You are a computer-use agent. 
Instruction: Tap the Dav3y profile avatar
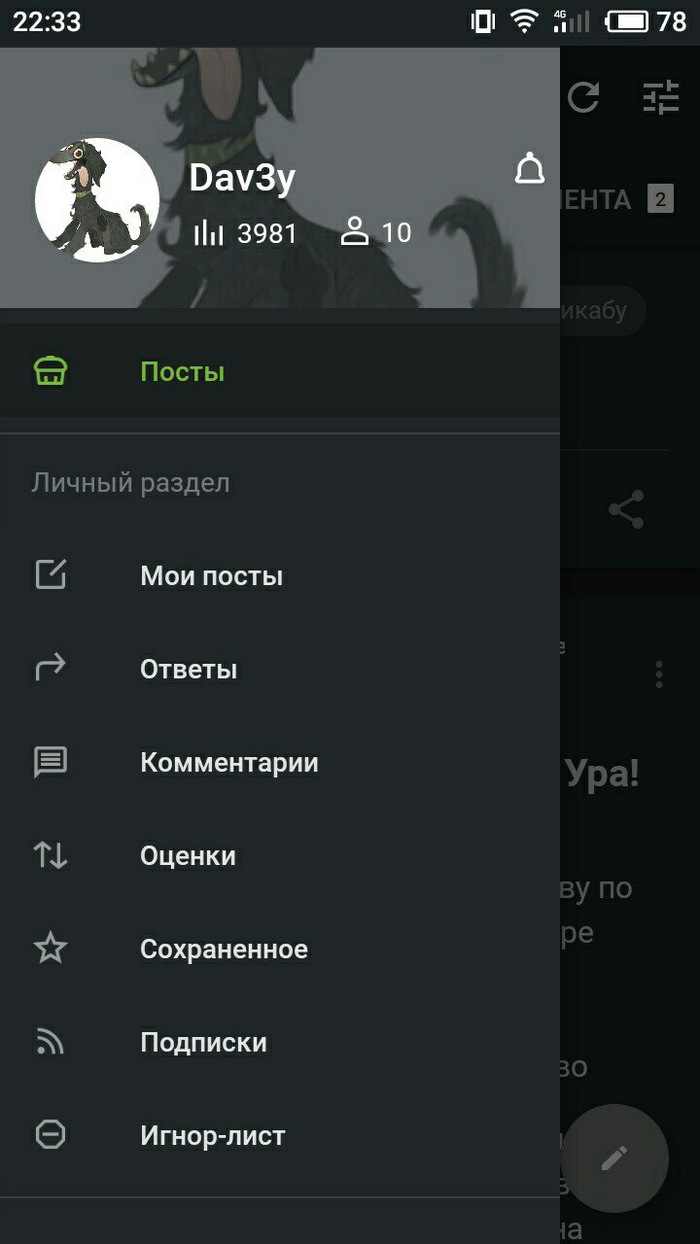click(97, 201)
